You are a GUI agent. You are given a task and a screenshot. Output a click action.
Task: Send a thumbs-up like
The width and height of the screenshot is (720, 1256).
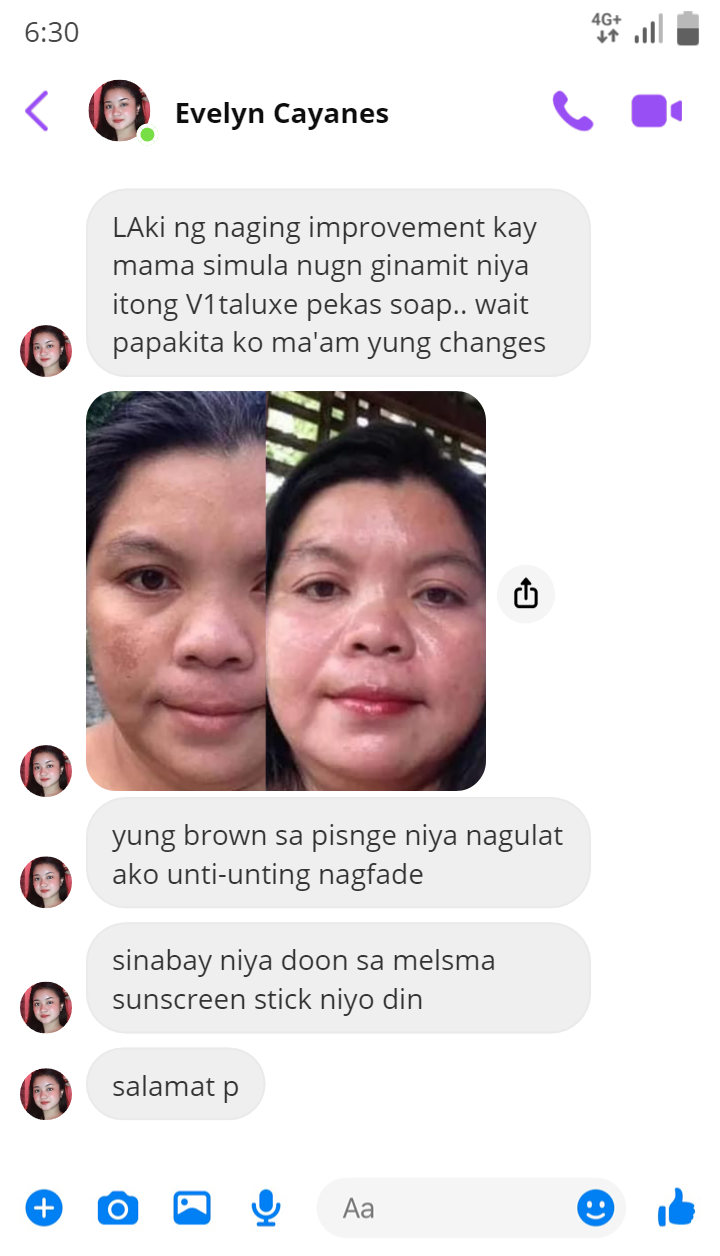pos(677,1208)
